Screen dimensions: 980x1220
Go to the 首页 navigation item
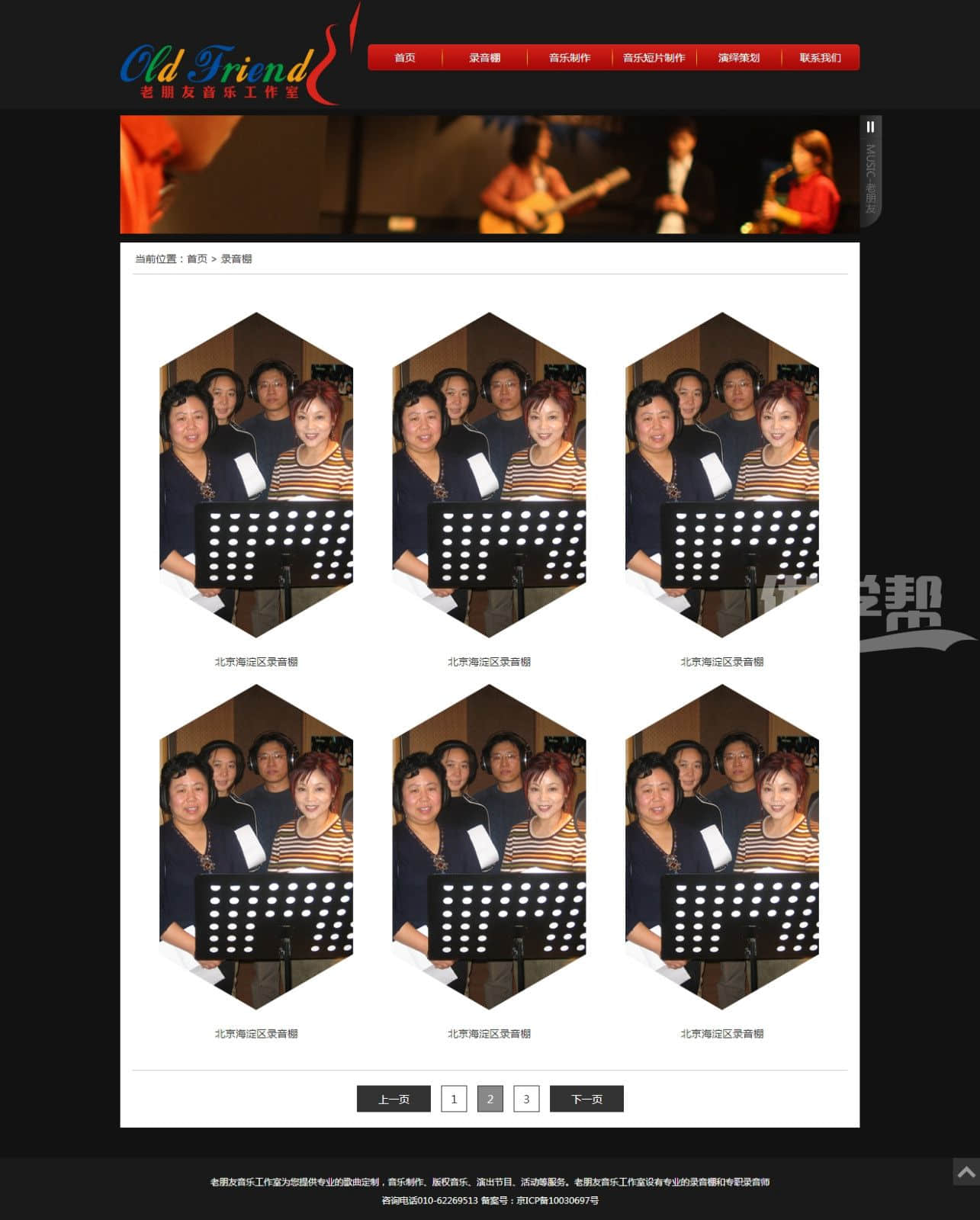pos(405,58)
